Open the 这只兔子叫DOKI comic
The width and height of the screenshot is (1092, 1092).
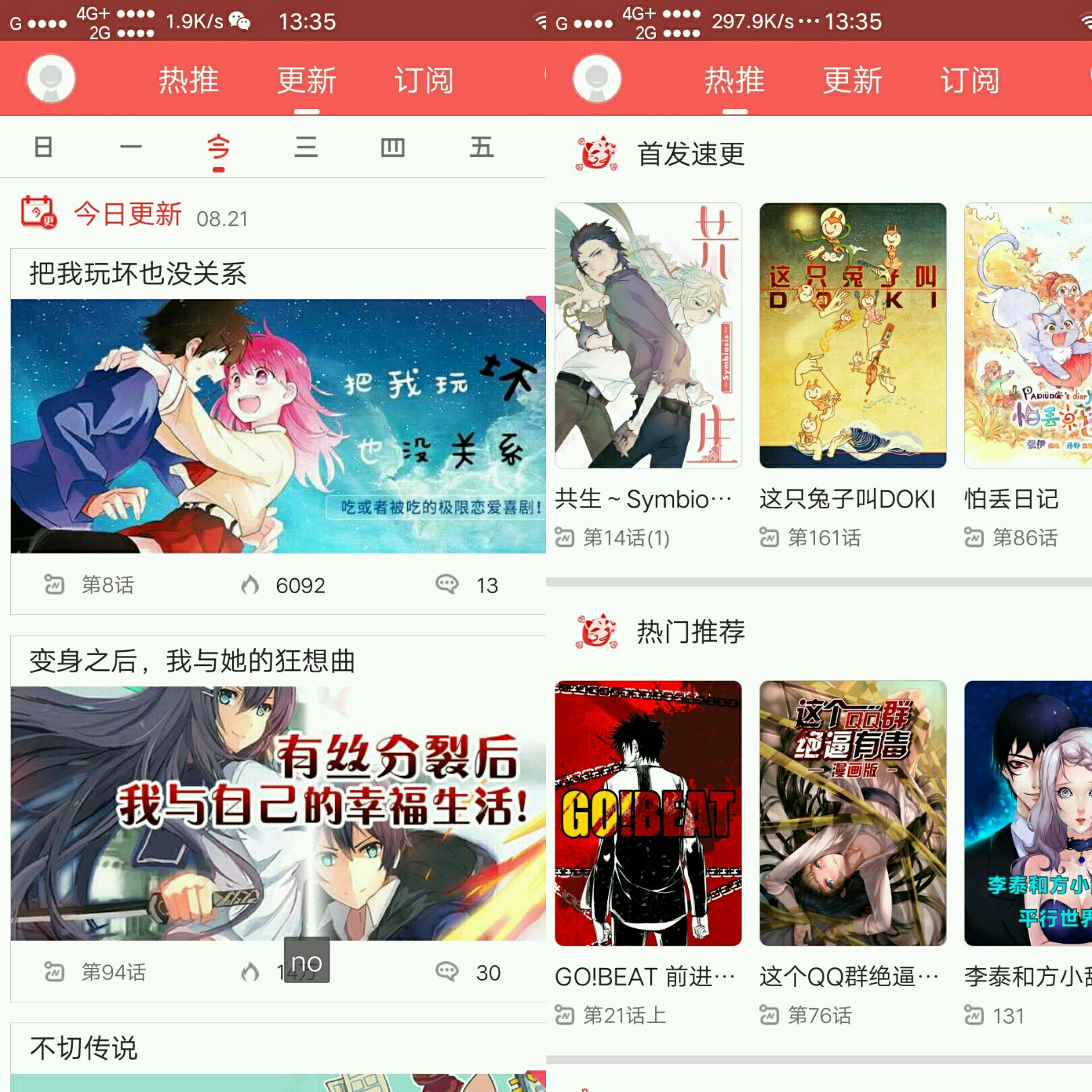pos(853,335)
